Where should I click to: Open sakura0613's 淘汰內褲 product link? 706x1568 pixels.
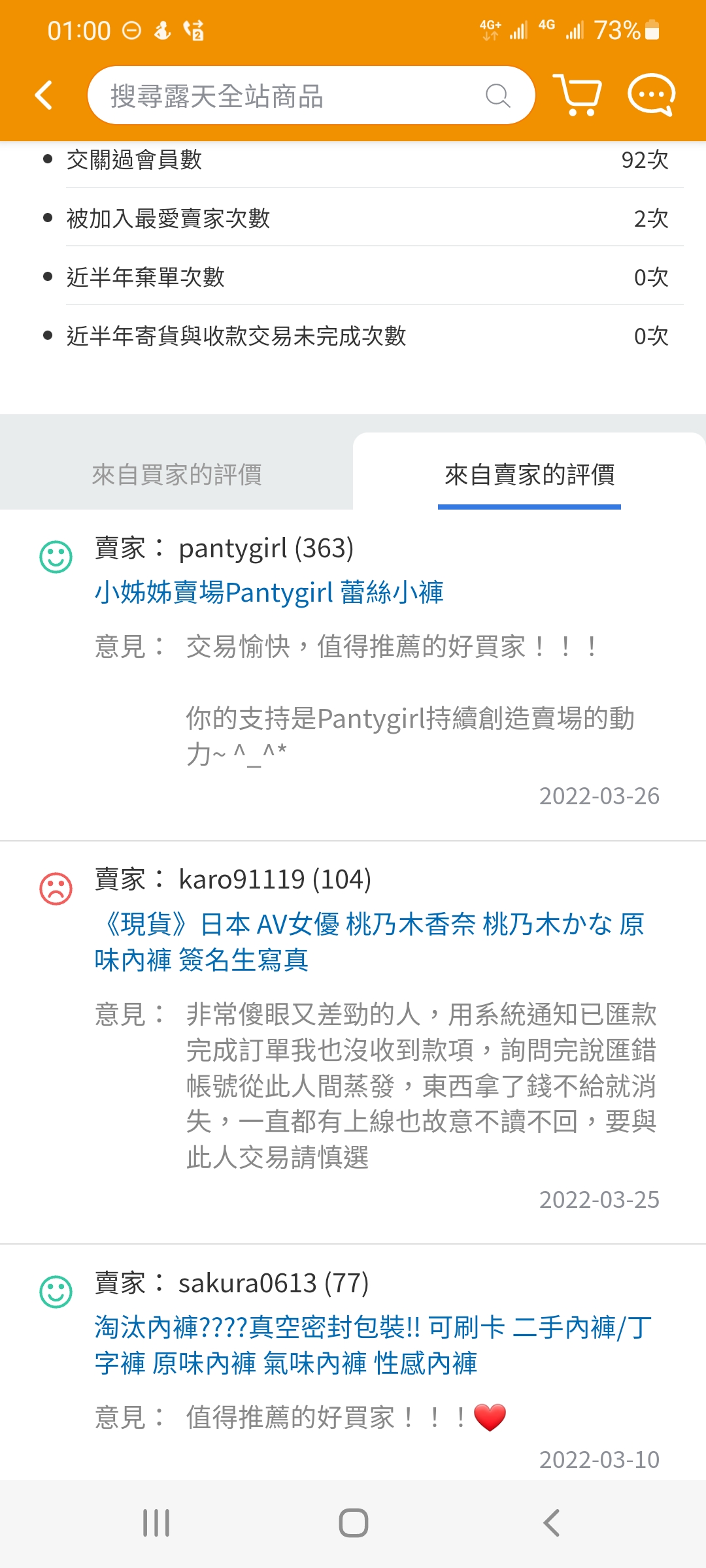[373, 1345]
